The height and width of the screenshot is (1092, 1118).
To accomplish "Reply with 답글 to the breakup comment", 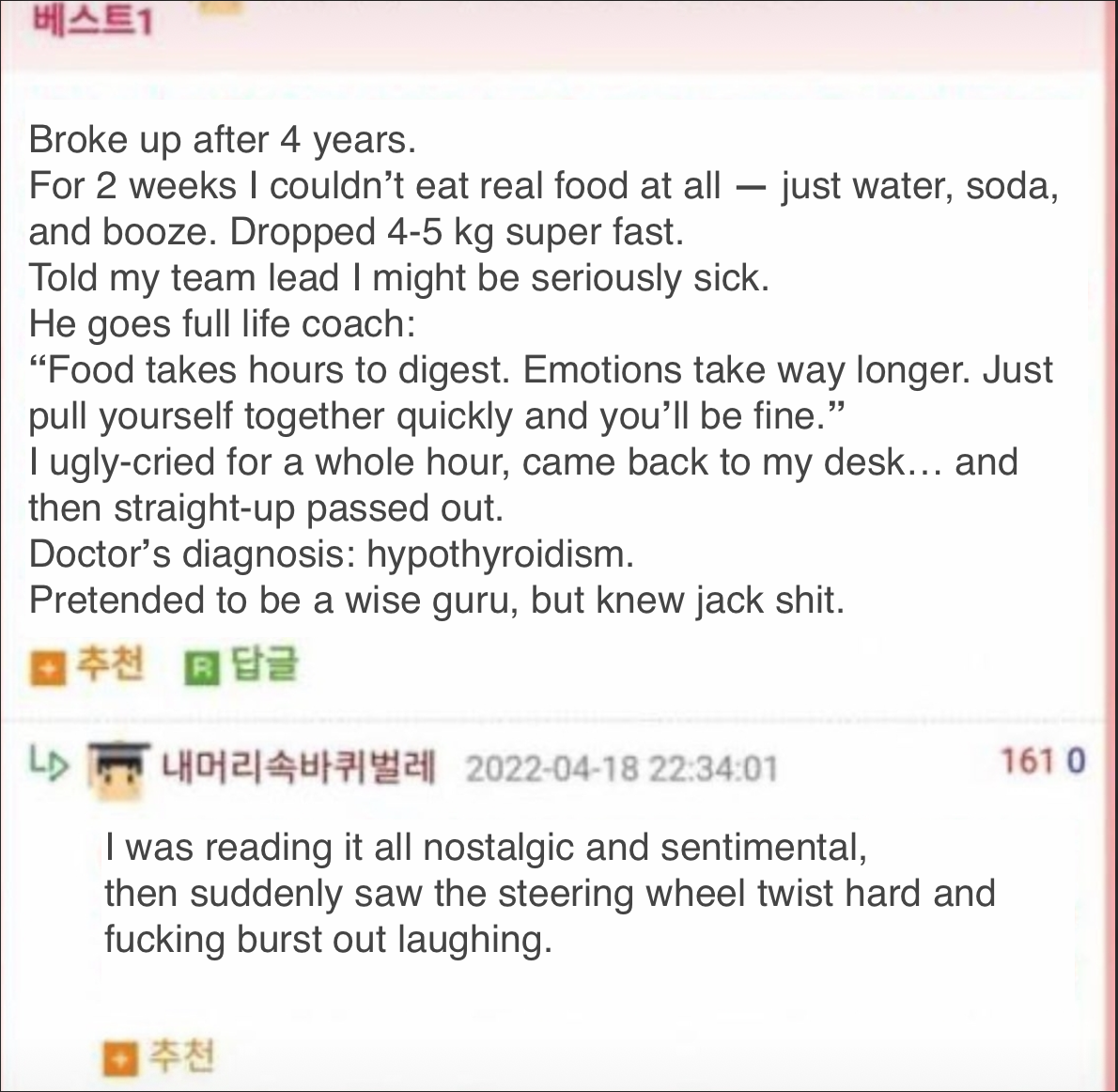I will click(241, 665).
